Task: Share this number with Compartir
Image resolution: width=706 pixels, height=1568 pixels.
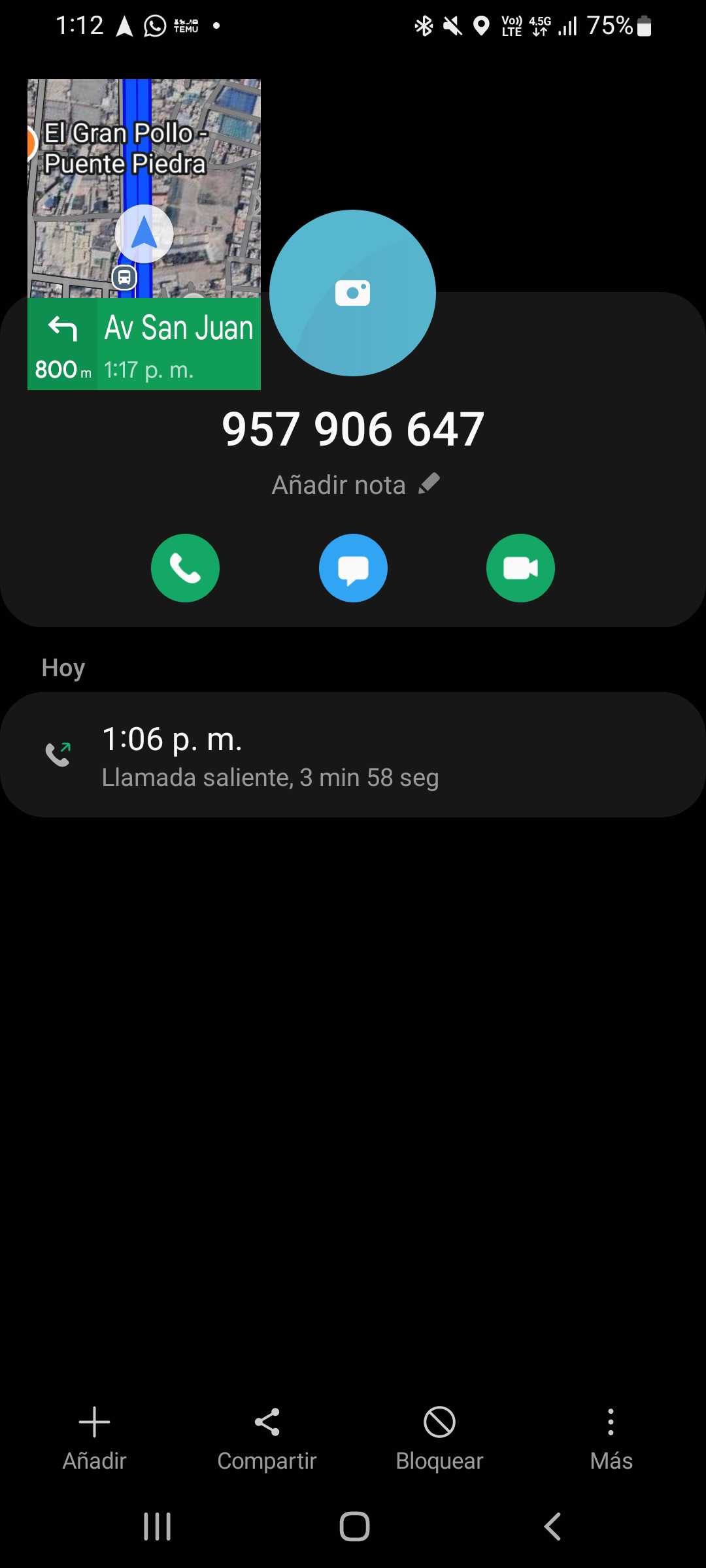Action: click(267, 1439)
